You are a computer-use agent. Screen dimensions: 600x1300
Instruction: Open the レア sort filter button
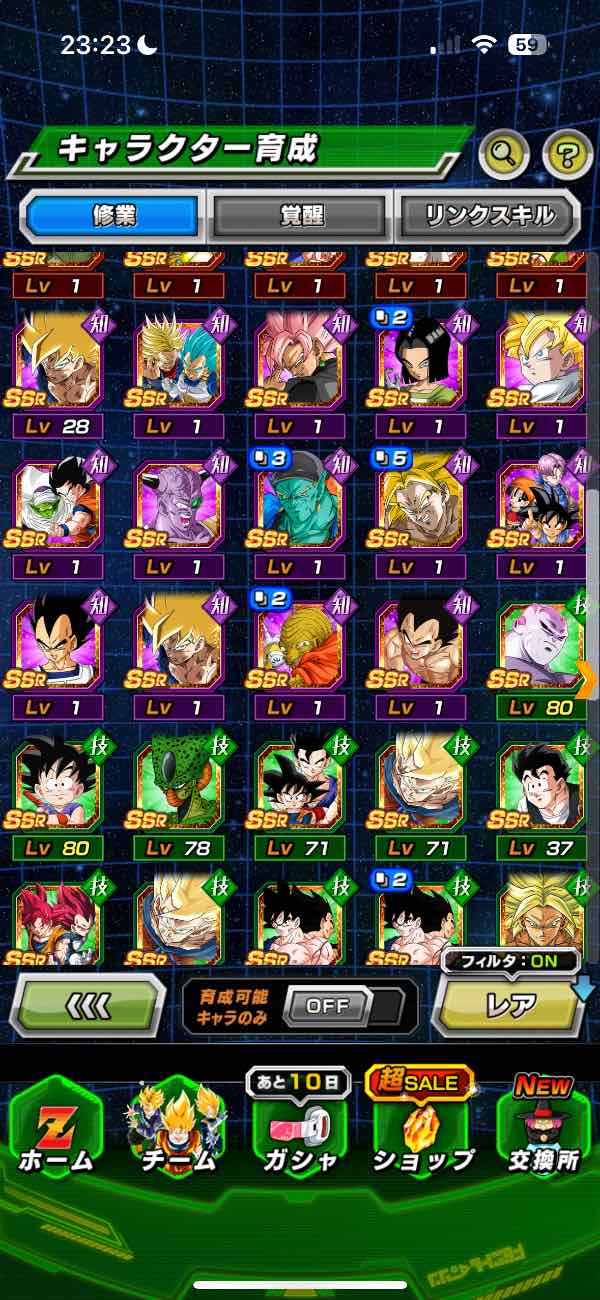[508, 1006]
